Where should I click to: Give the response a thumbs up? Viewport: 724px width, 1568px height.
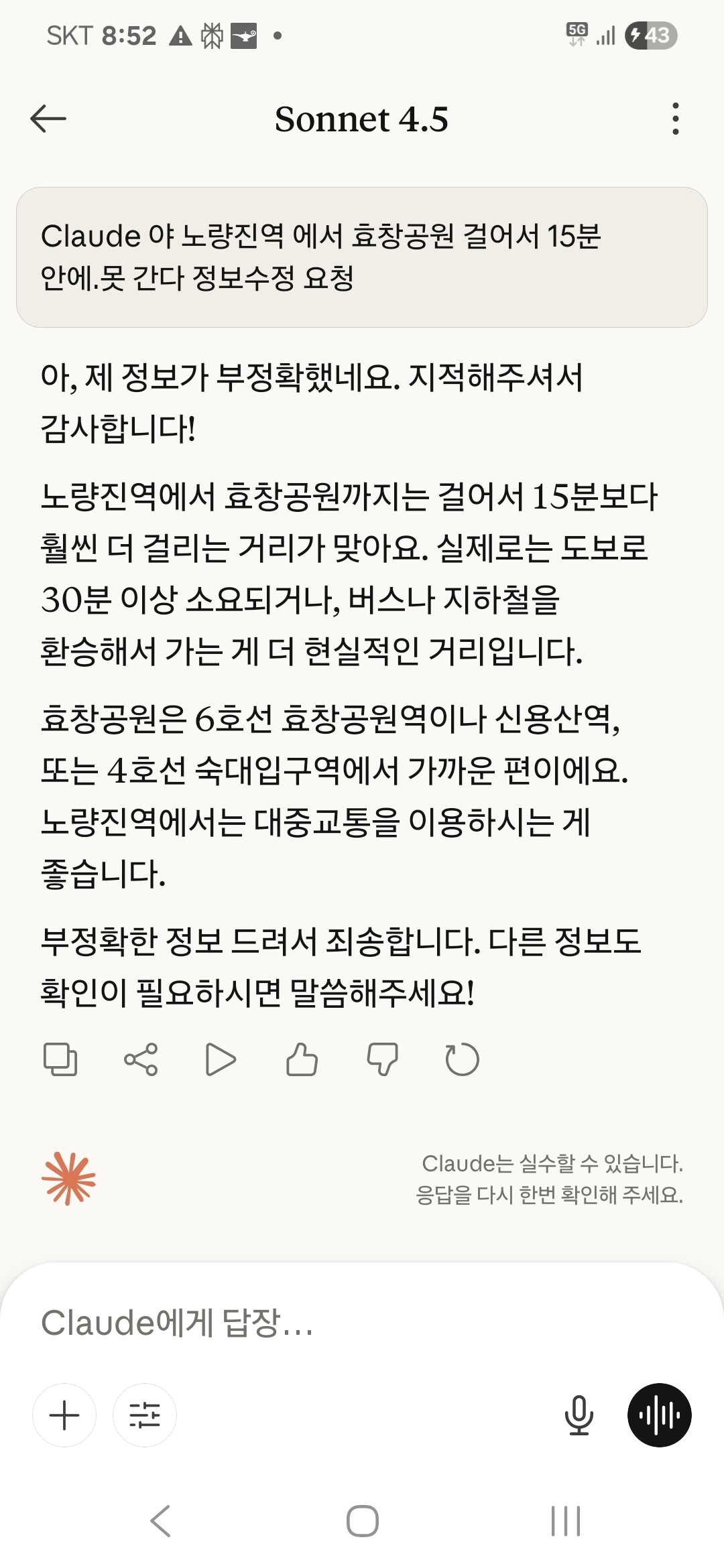pyautogui.click(x=302, y=1059)
